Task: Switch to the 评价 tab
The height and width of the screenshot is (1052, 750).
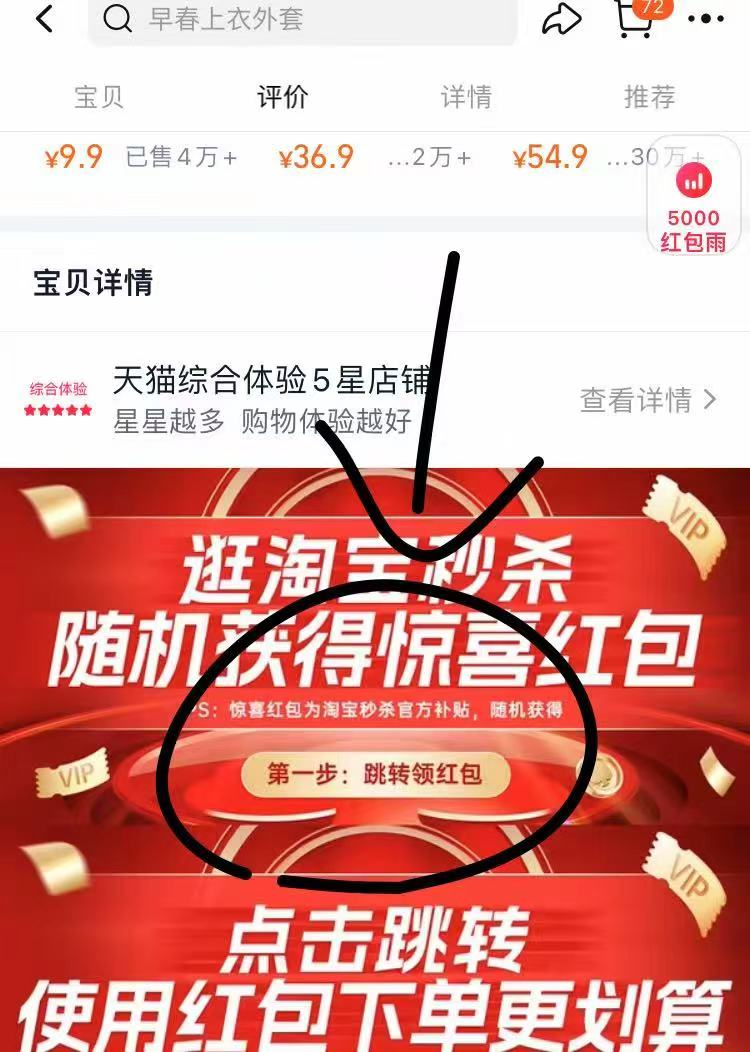Action: coord(283,97)
